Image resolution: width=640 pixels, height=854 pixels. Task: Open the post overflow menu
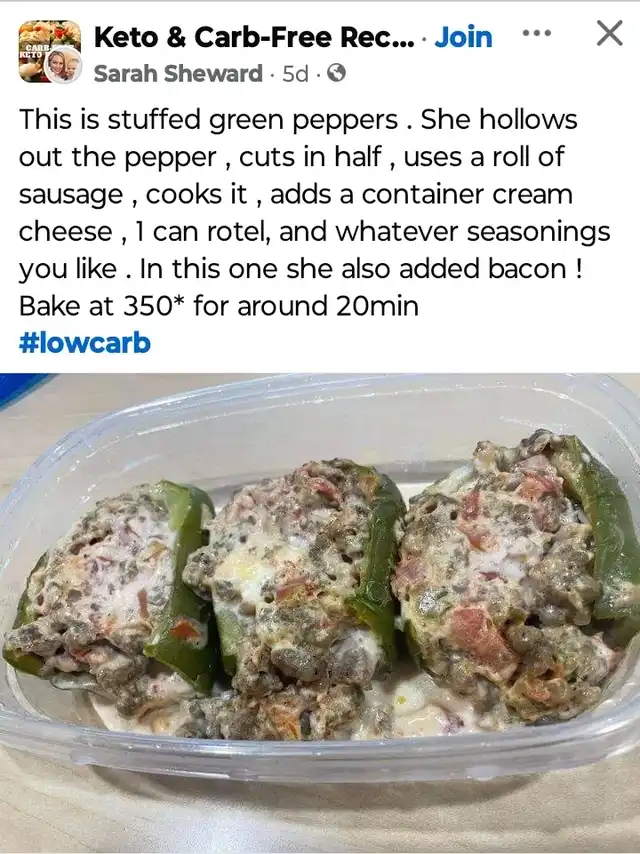point(537,34)
